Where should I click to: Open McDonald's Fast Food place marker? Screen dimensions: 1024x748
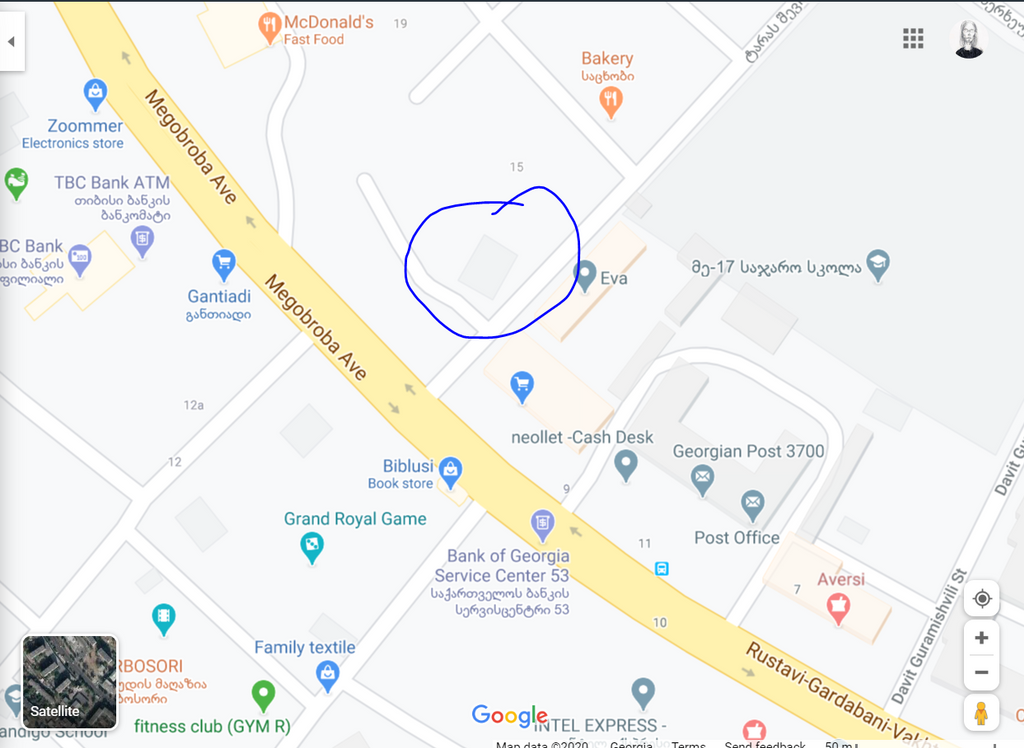pos(269,27)
